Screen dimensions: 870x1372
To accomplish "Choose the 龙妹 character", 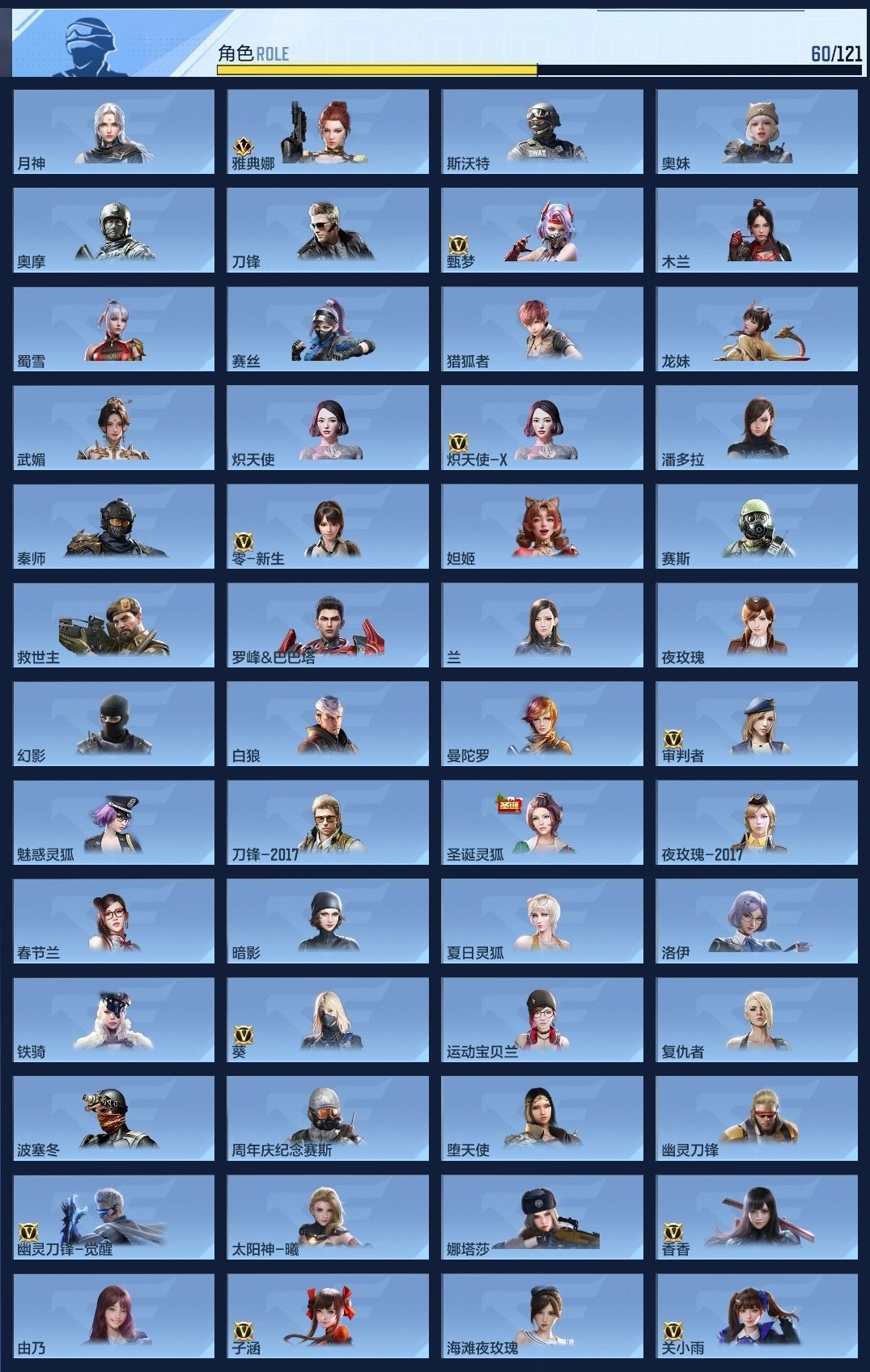I will (x=757, y=328).
